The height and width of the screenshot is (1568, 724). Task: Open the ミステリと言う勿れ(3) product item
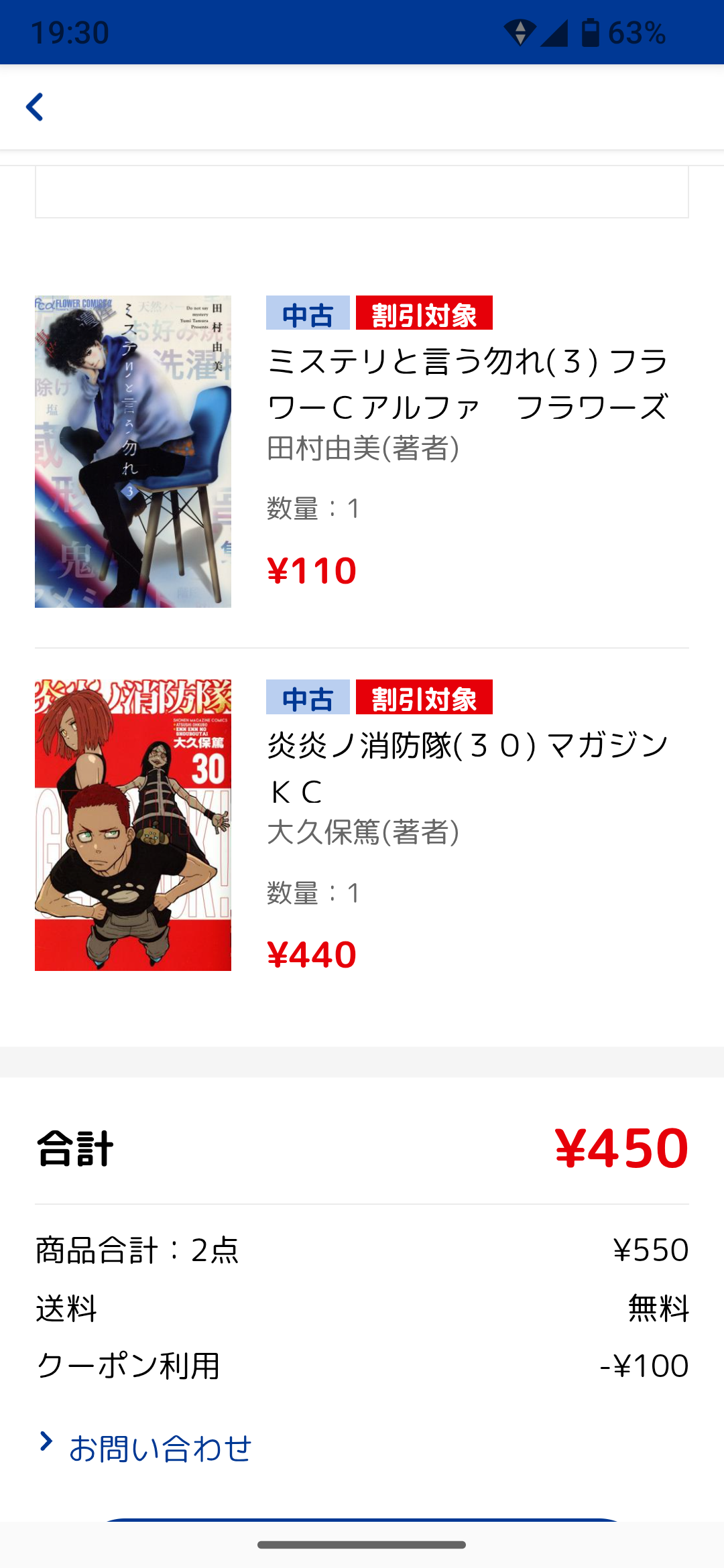point(467,384)
